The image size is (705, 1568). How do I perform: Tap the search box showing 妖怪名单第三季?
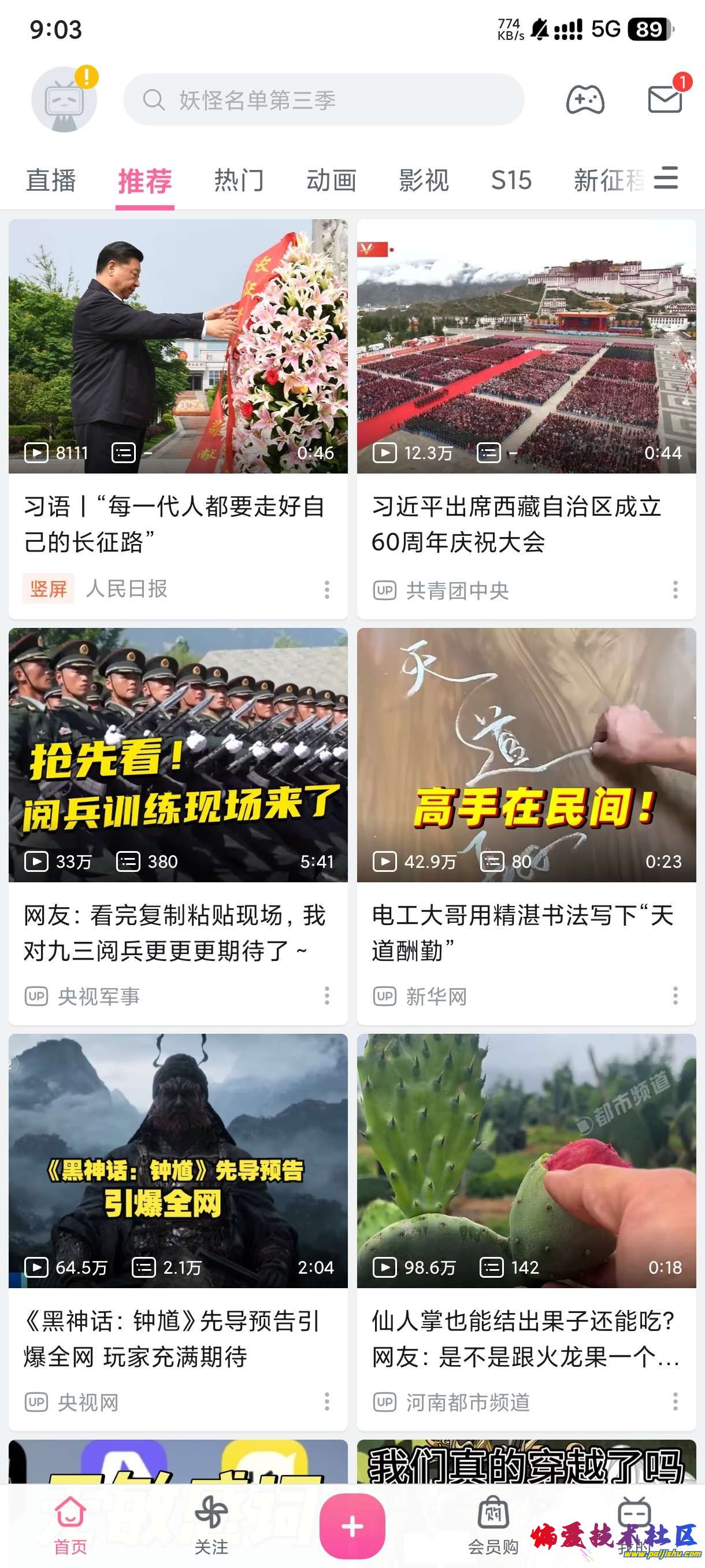324,100
